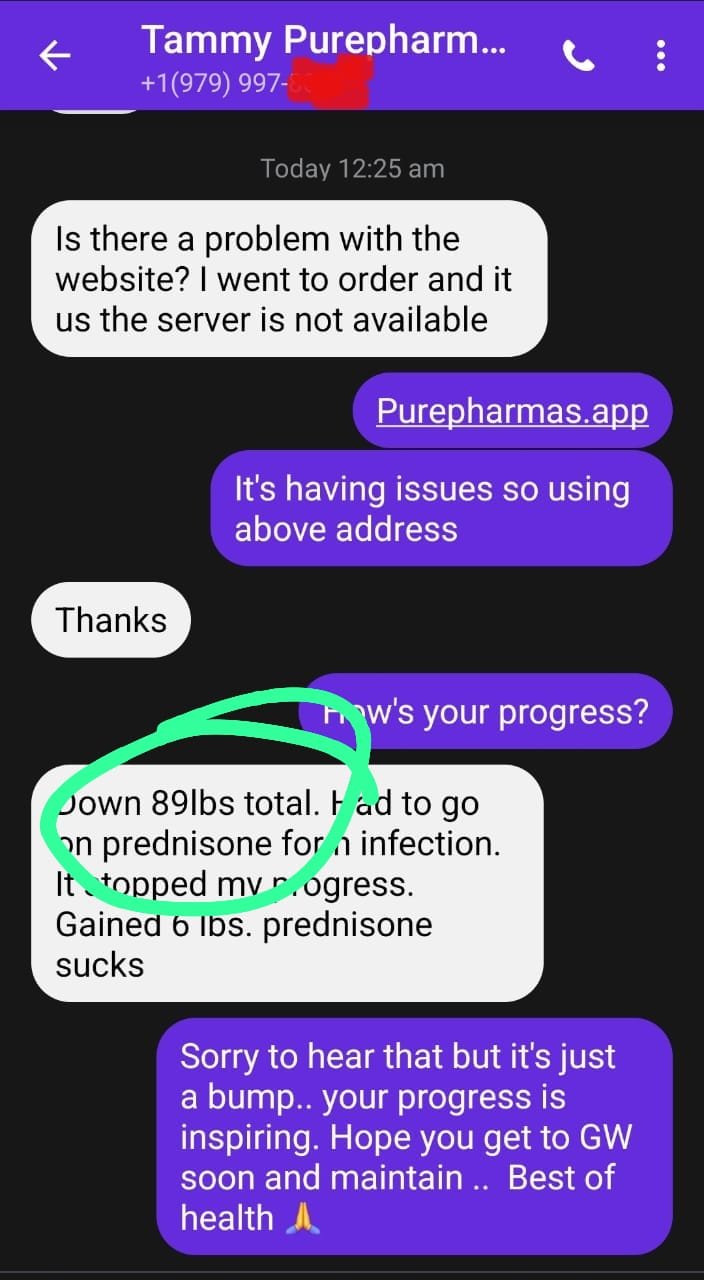The width and height of the screenshot is (704, 1280).
Task: Go back to the conversations list
Action: pos(54,56)
